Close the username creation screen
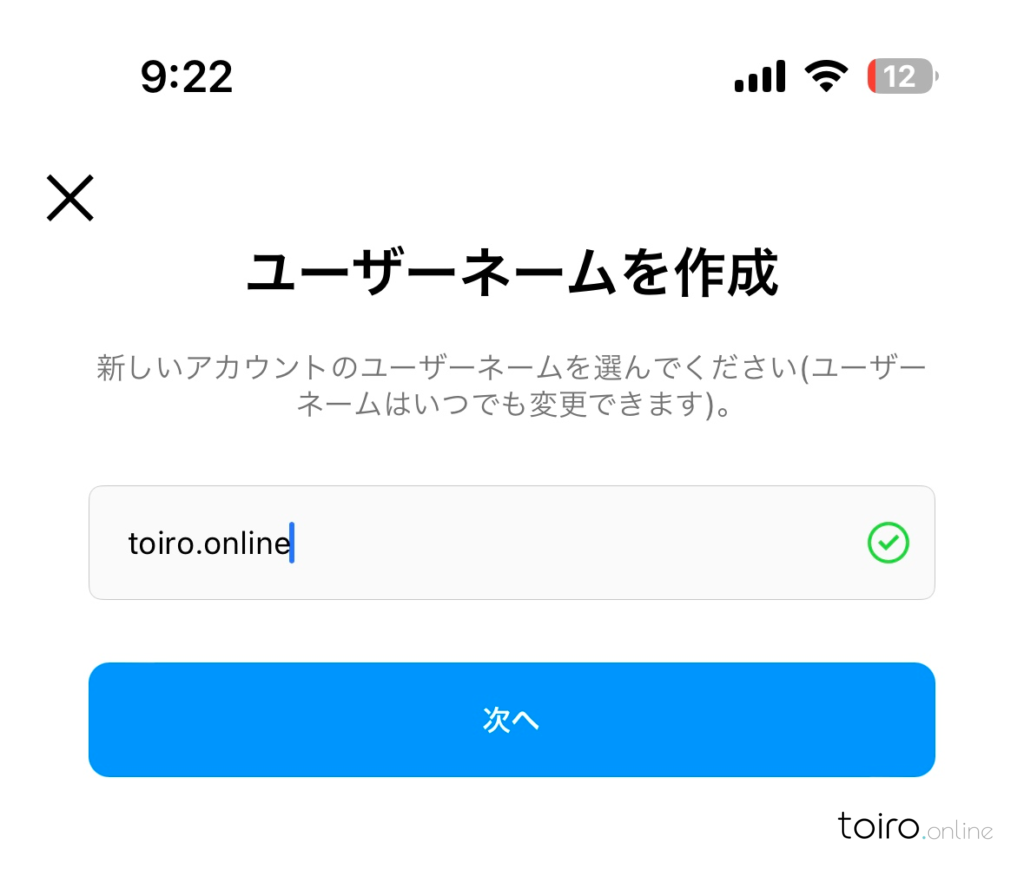Viewport: 1024px width, 870px height. tap(70, 198)
